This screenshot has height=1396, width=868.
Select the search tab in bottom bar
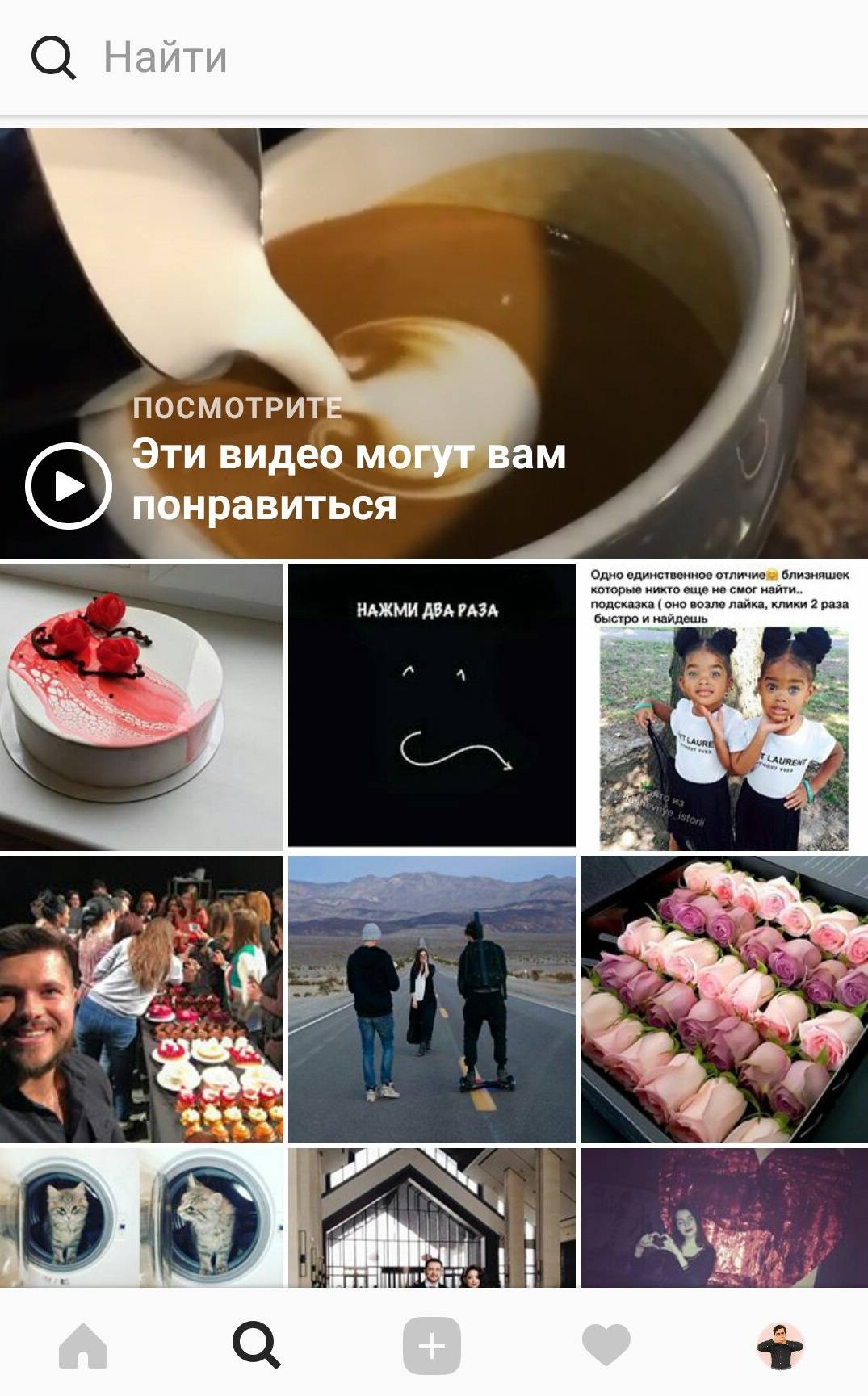pyautogui.click(x=257, y=1346)
